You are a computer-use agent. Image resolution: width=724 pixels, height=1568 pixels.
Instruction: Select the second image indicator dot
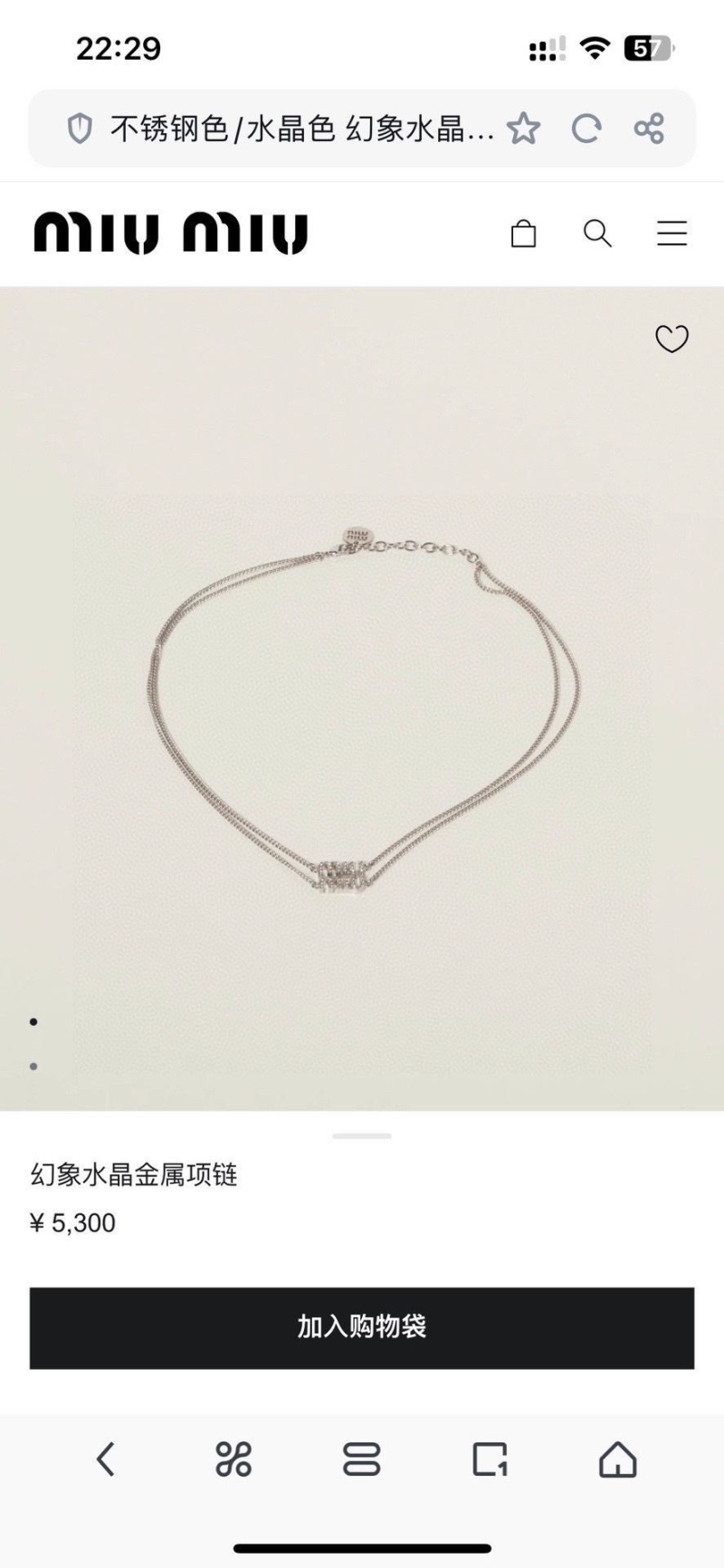pos(33,1067)
